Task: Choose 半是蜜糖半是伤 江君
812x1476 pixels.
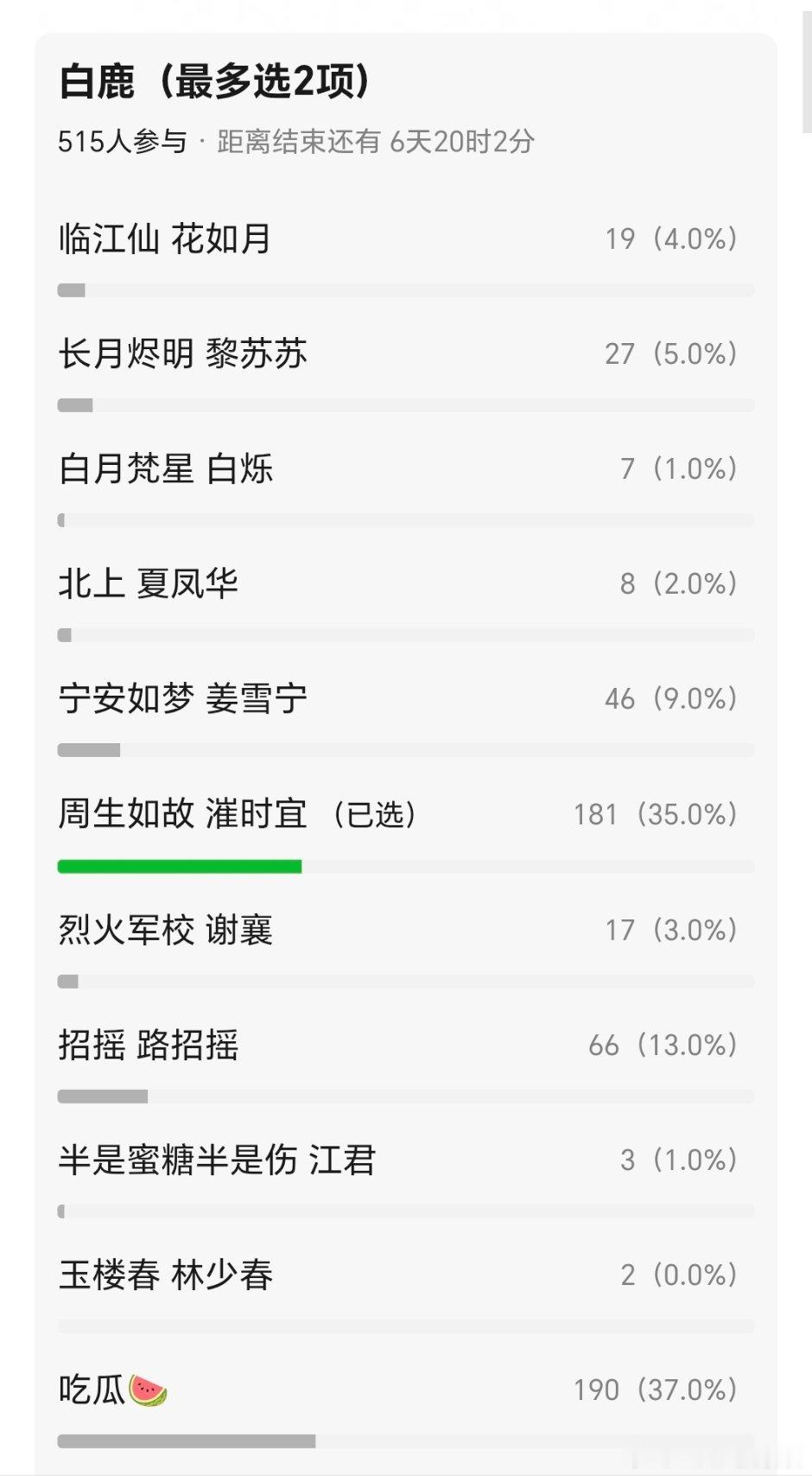Action: (x=216, y=1160)
